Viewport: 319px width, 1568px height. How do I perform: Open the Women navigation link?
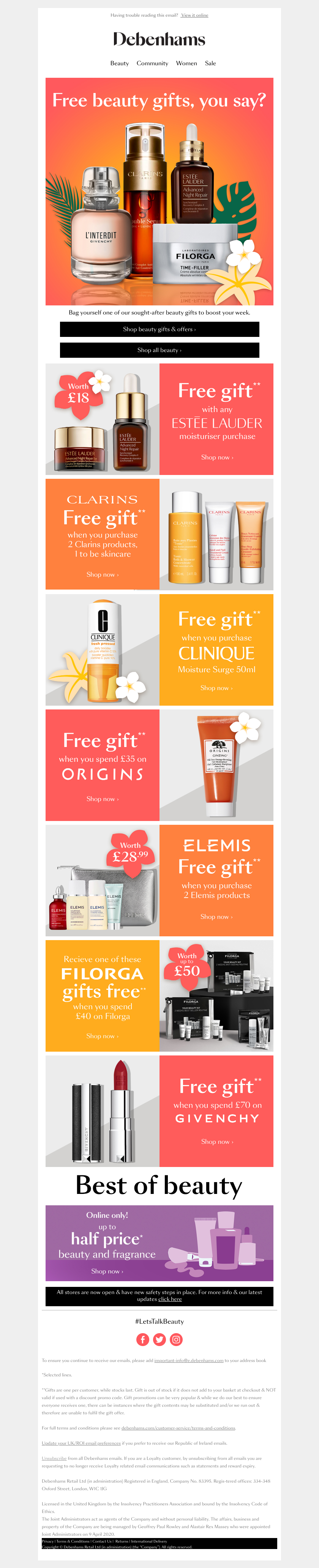[x=186, y=63]
